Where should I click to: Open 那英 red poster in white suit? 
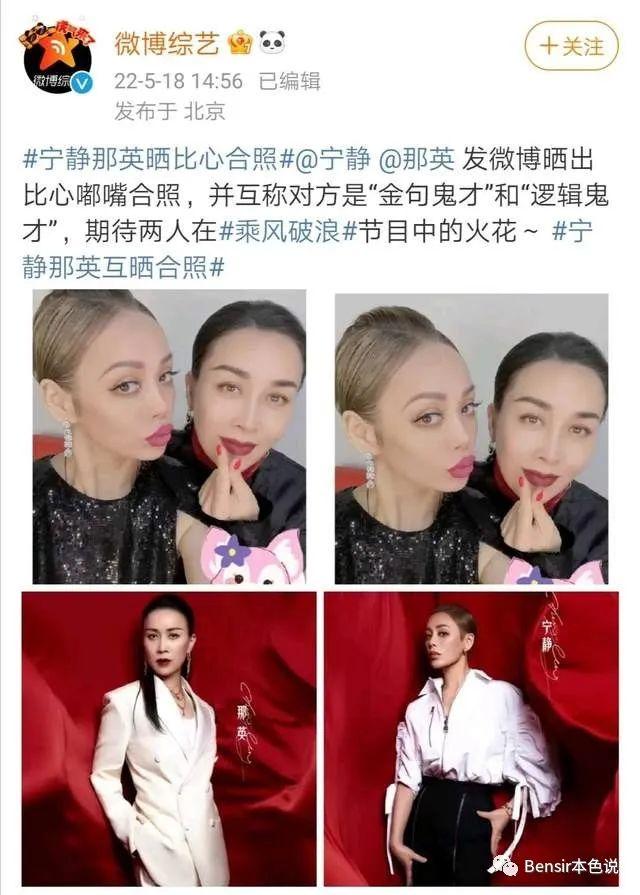[169, 738]
